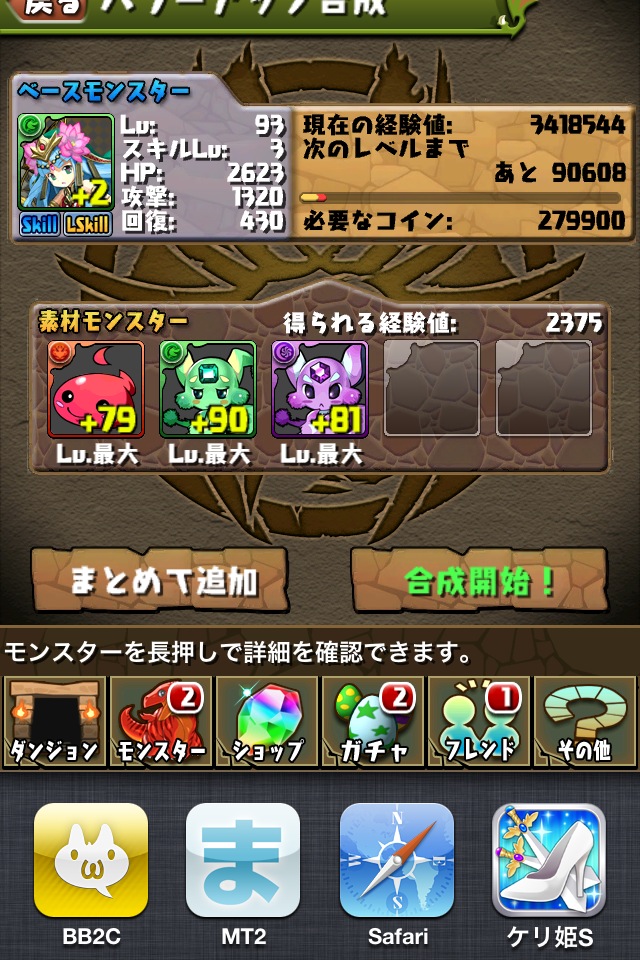Start fusion with 合成開始！
The width and height of the screenshot is (640, 960).
(479, 581)
